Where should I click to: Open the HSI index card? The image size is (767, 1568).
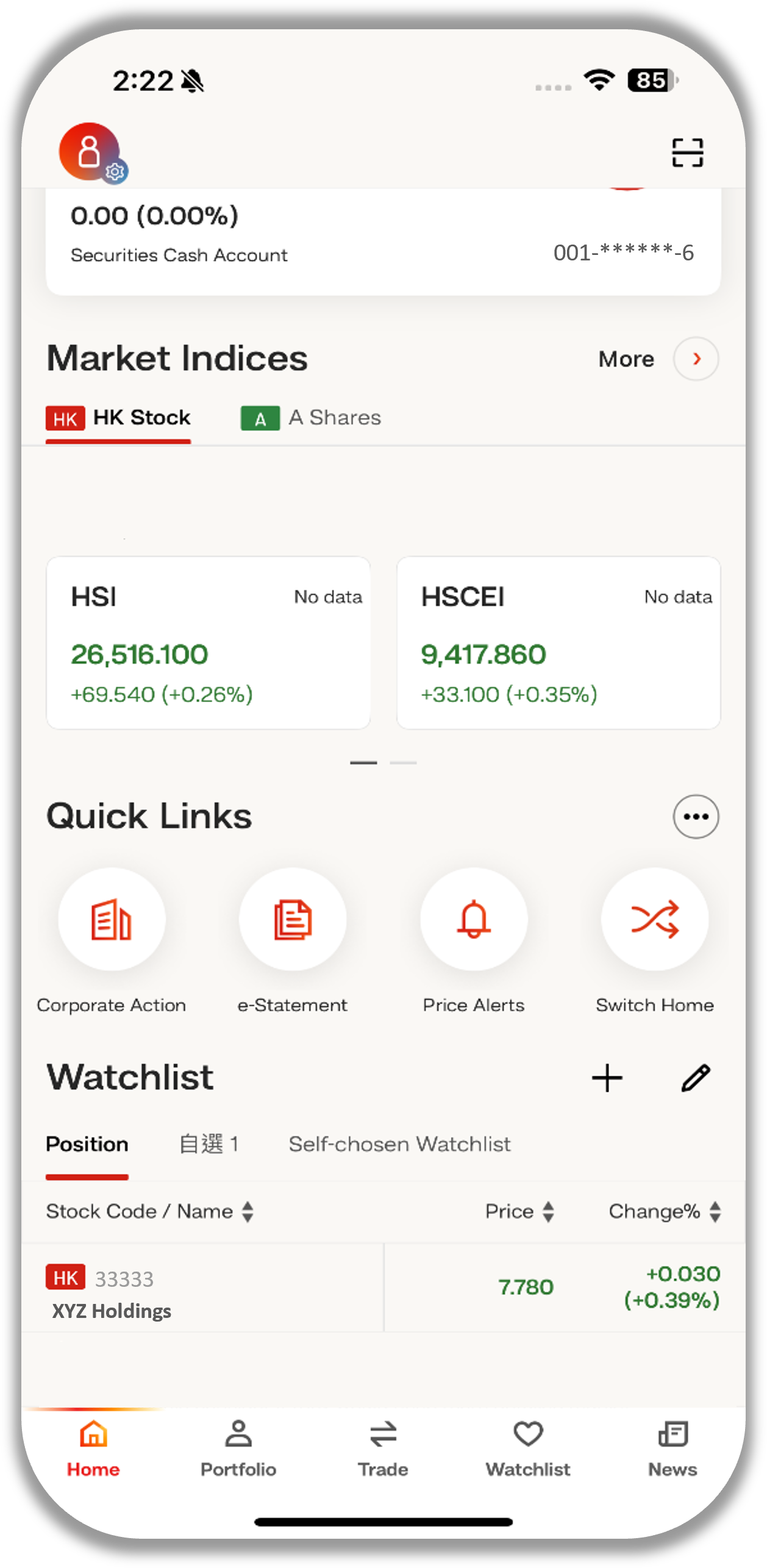tap(208, 642)
